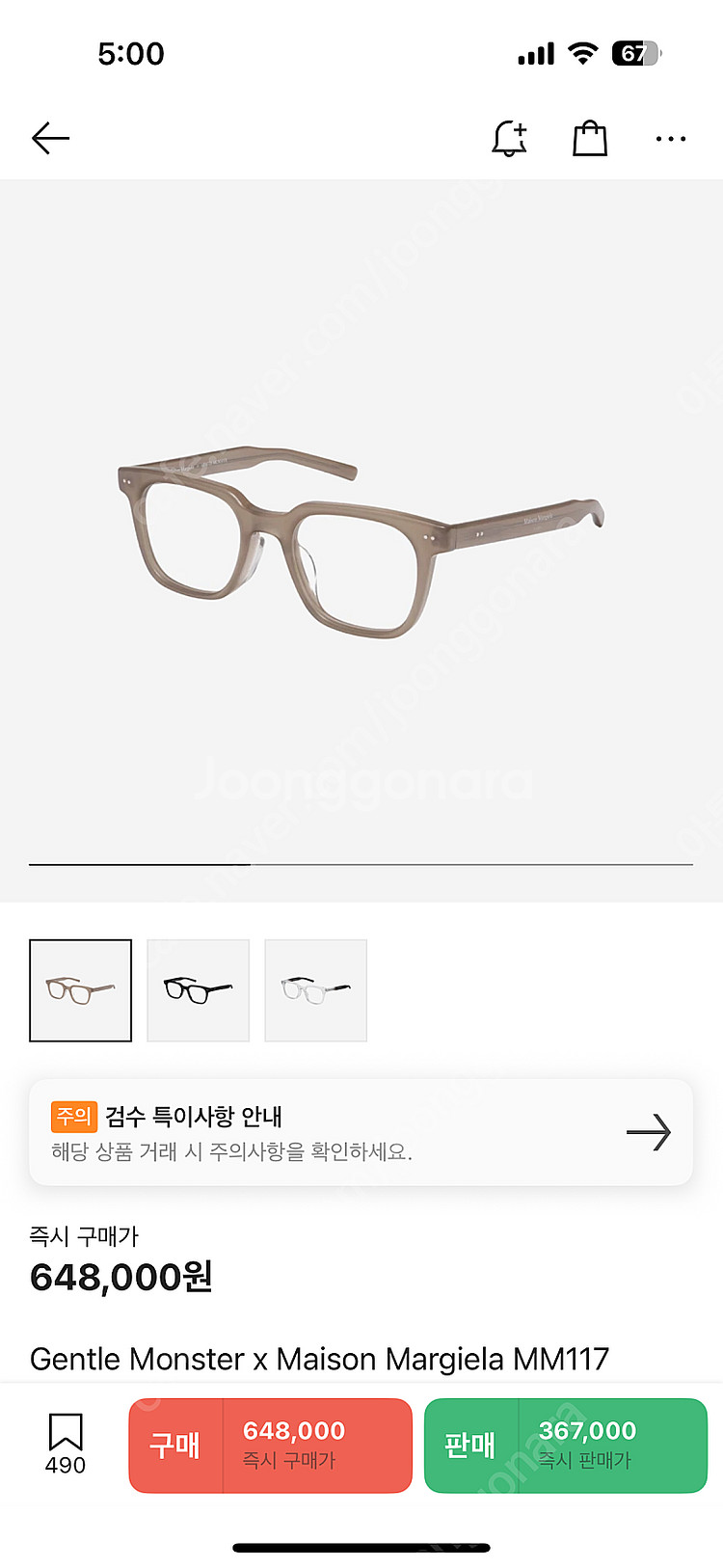The image size is (723, 1568).
Task: Select the clear glasses thumbnail
Action: point(316,990)
